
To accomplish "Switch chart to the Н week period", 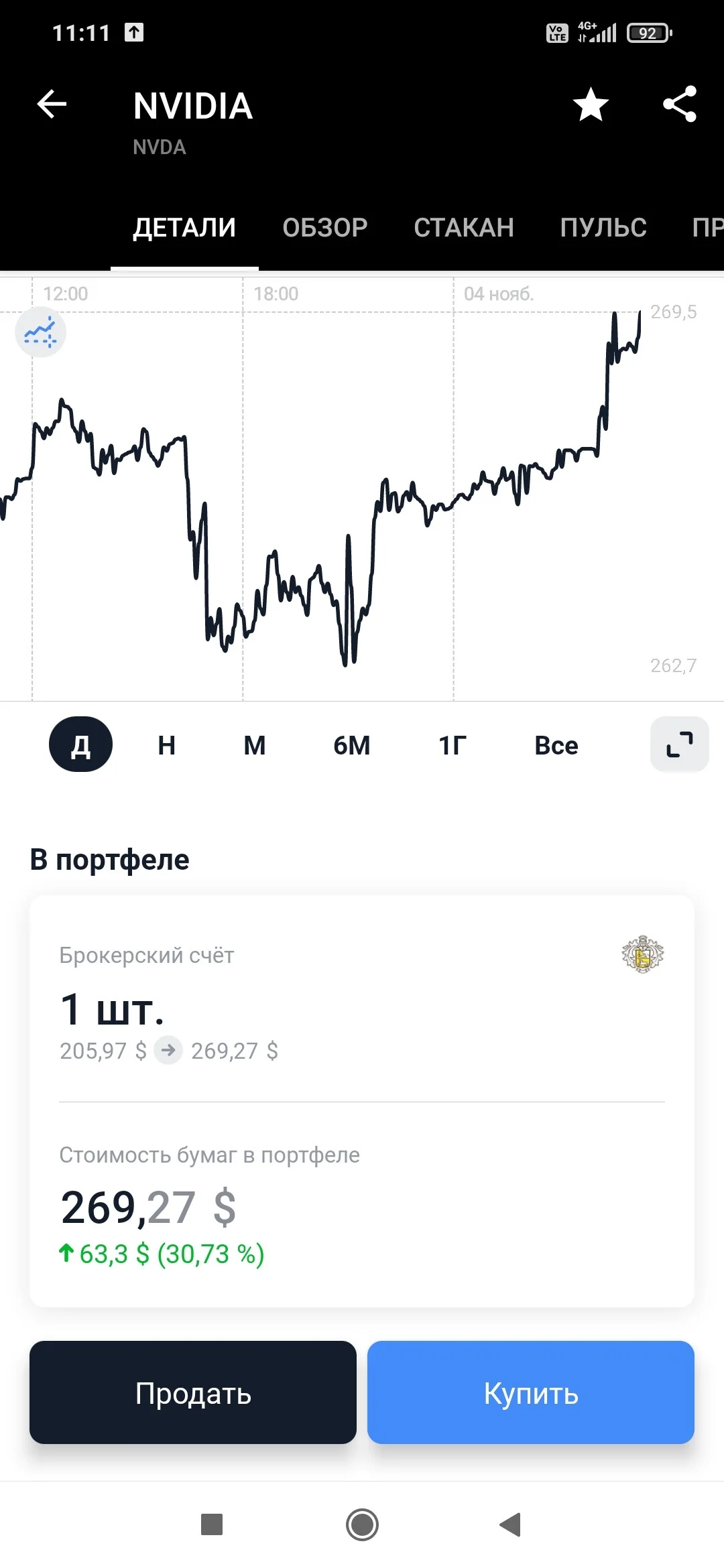I will coord(167,745).
